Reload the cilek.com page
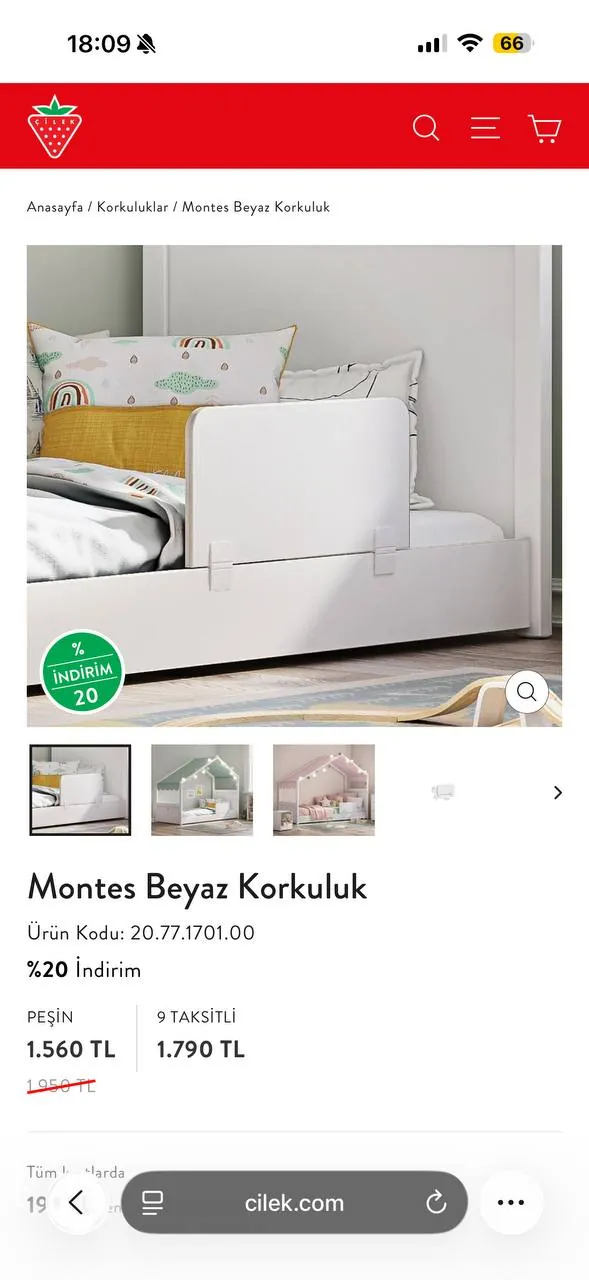This screenshot has height=1280, width=589. (436, 1203)
